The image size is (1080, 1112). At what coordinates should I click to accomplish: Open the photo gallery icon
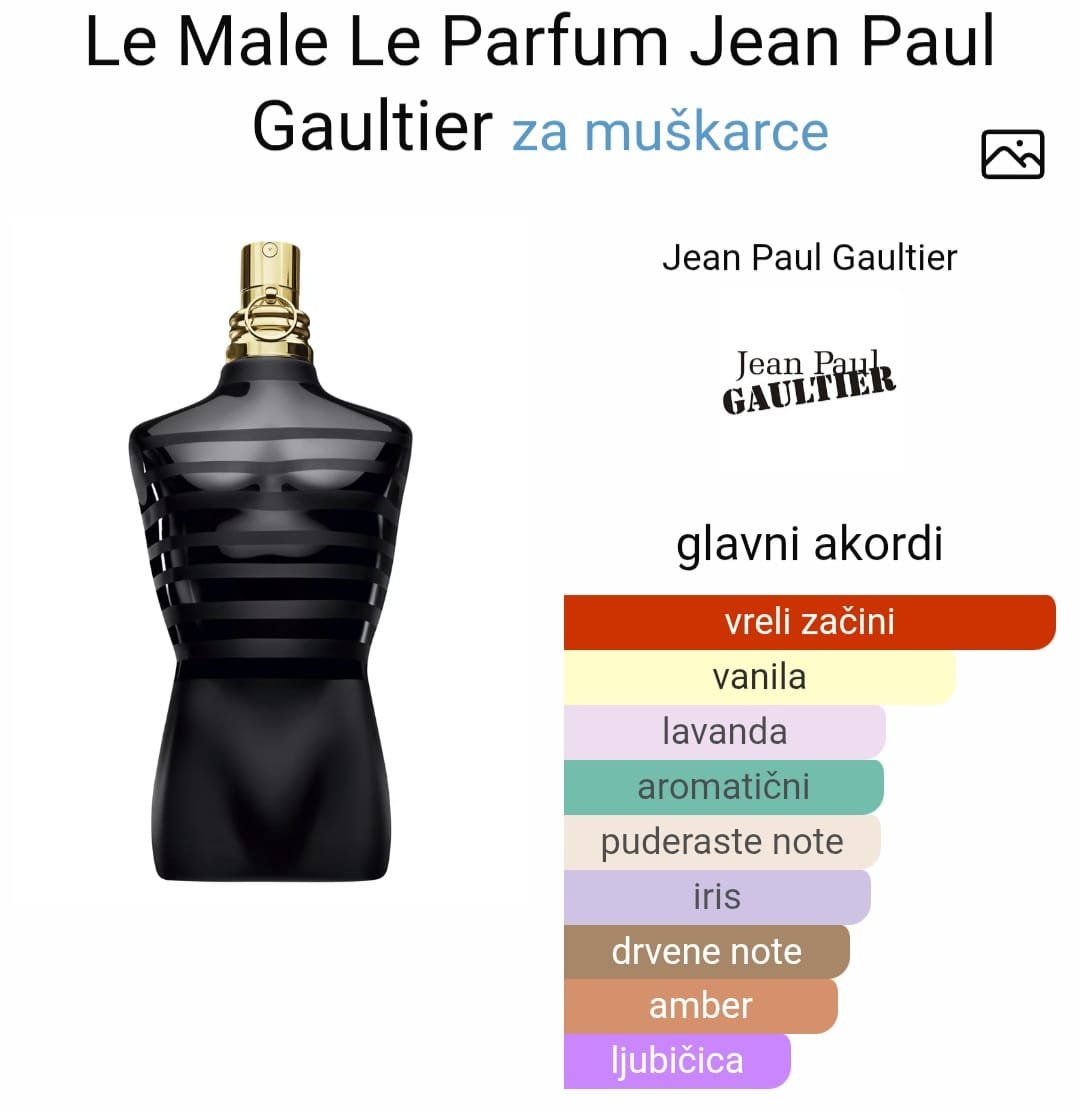[1012, 155]
